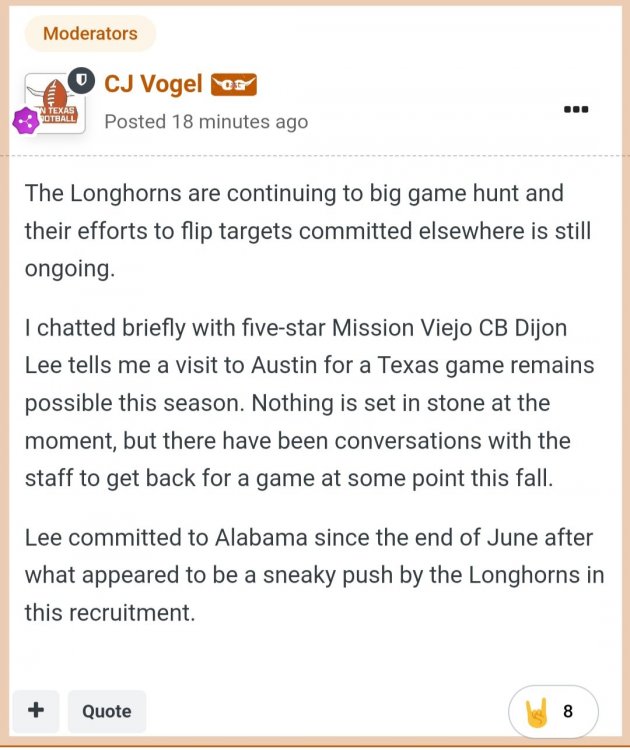React with the hook 'em horns button
Viewport: 630px width, 750px height.
pyautogui.click(x=553, y=711)
